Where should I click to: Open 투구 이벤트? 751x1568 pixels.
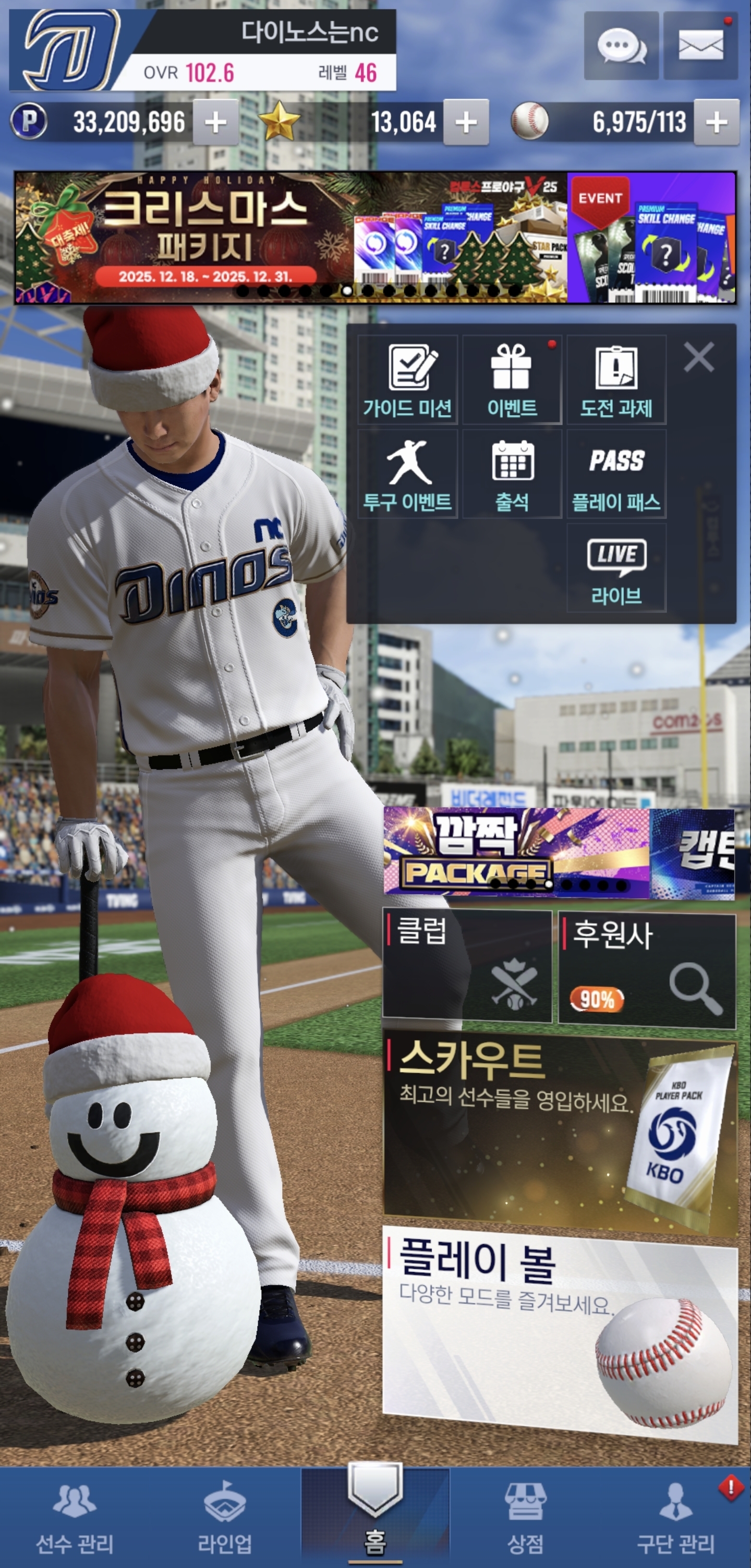pos(407,474)
